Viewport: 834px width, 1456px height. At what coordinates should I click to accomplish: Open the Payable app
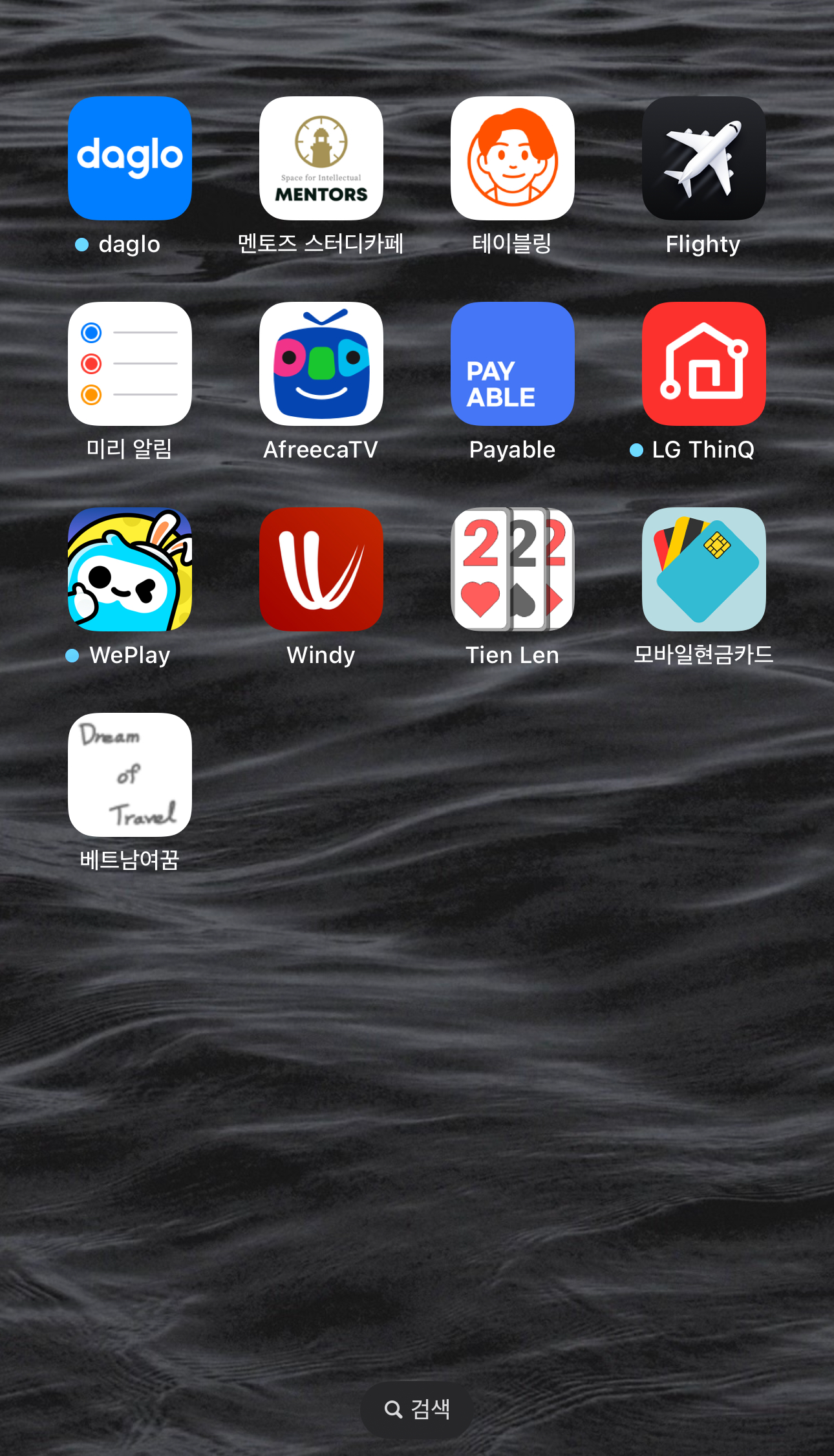coord(512,364)
